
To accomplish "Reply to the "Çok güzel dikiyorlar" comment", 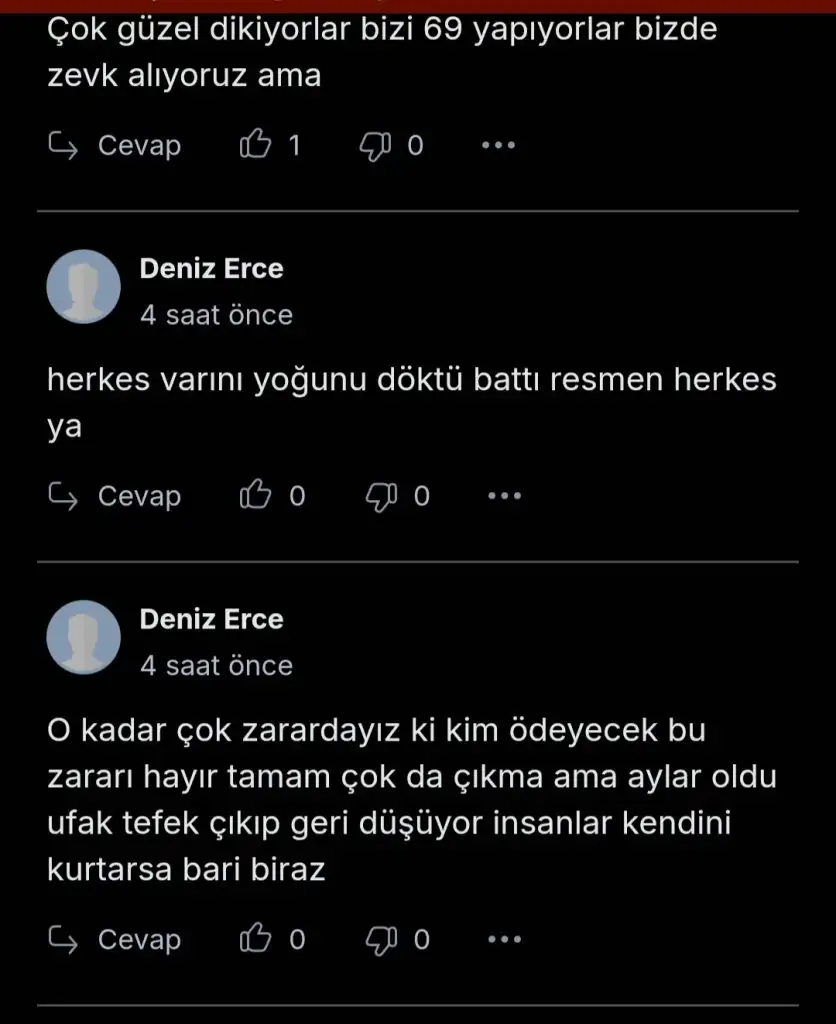I will tap(115, 146).
